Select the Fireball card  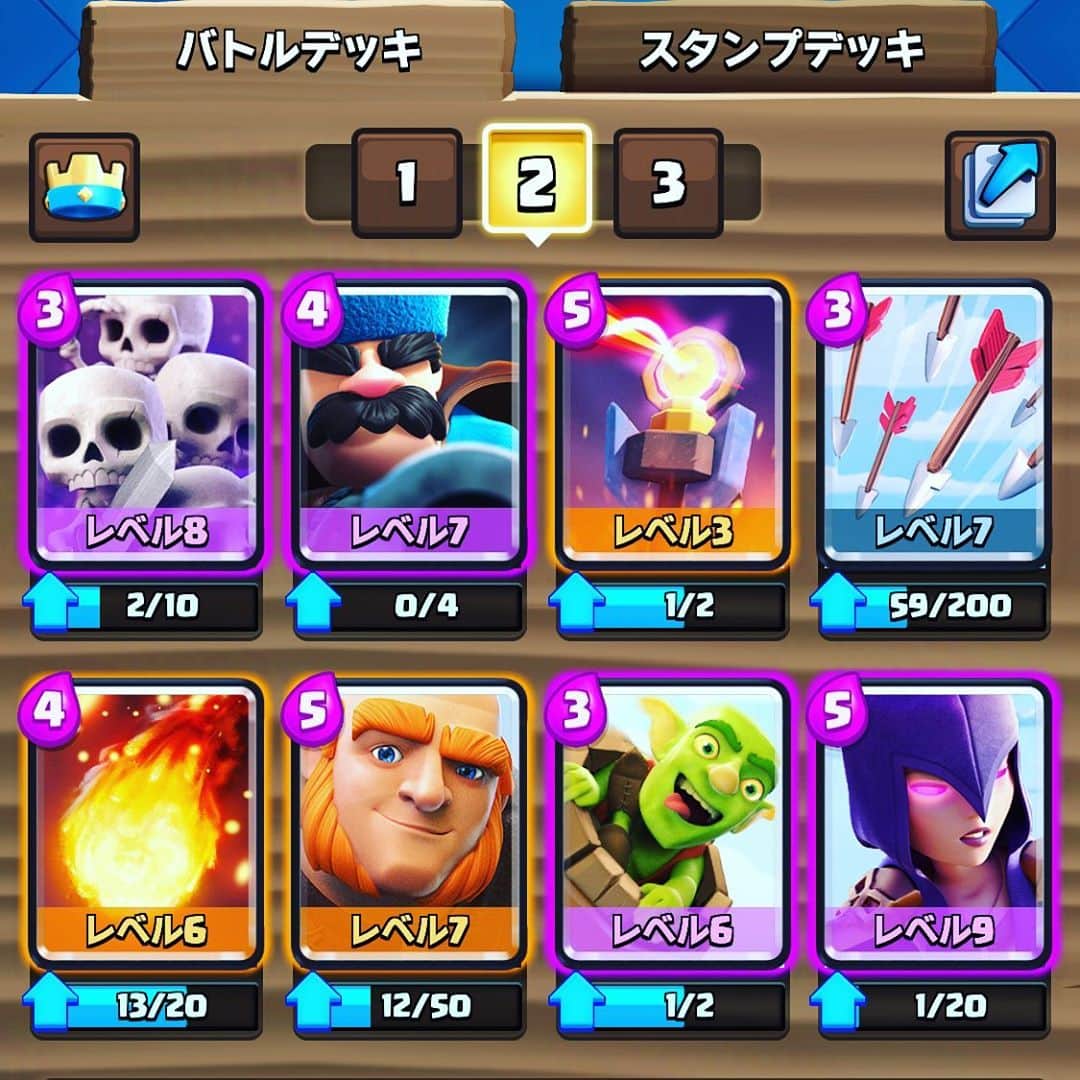[x=146, y=825]
